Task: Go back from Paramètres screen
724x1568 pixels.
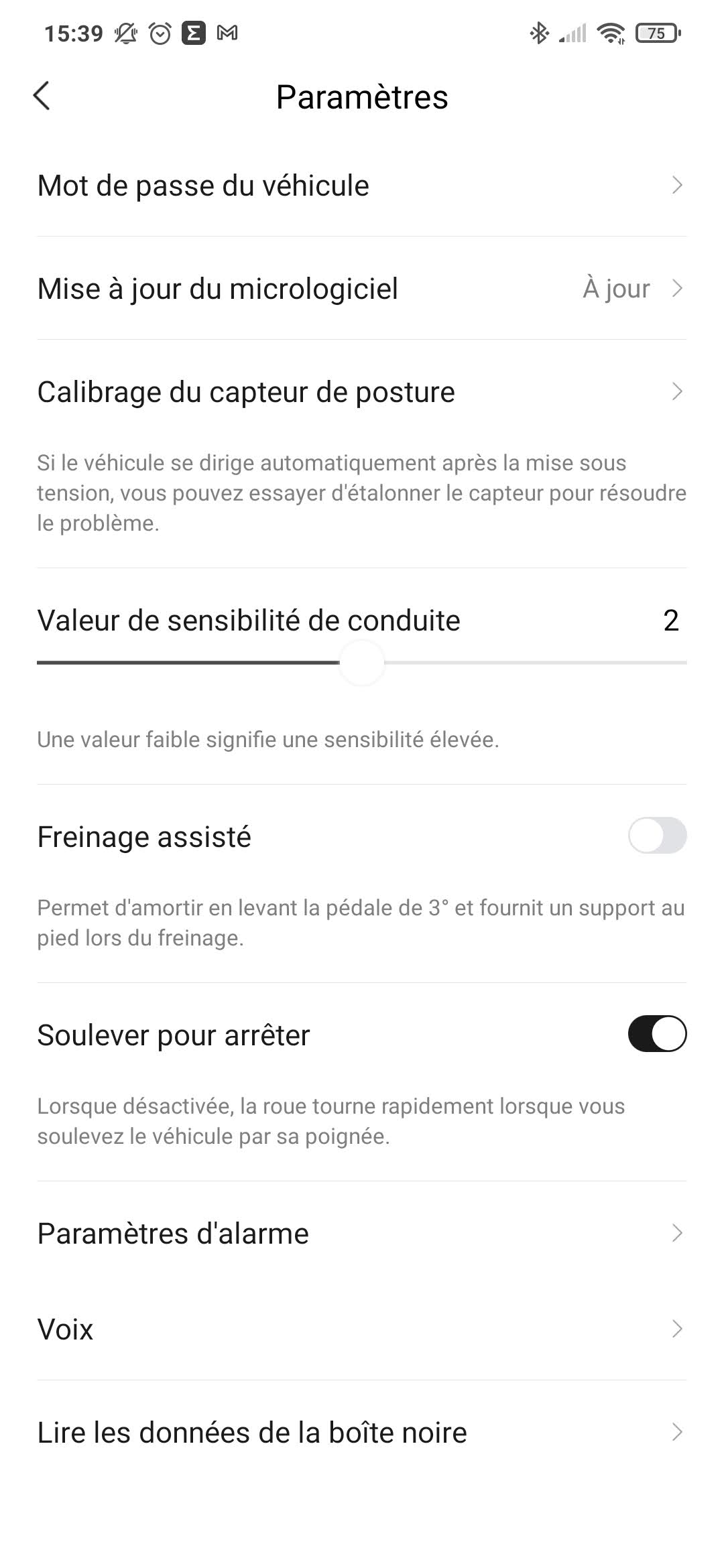Action: click(x=42, y=96)
